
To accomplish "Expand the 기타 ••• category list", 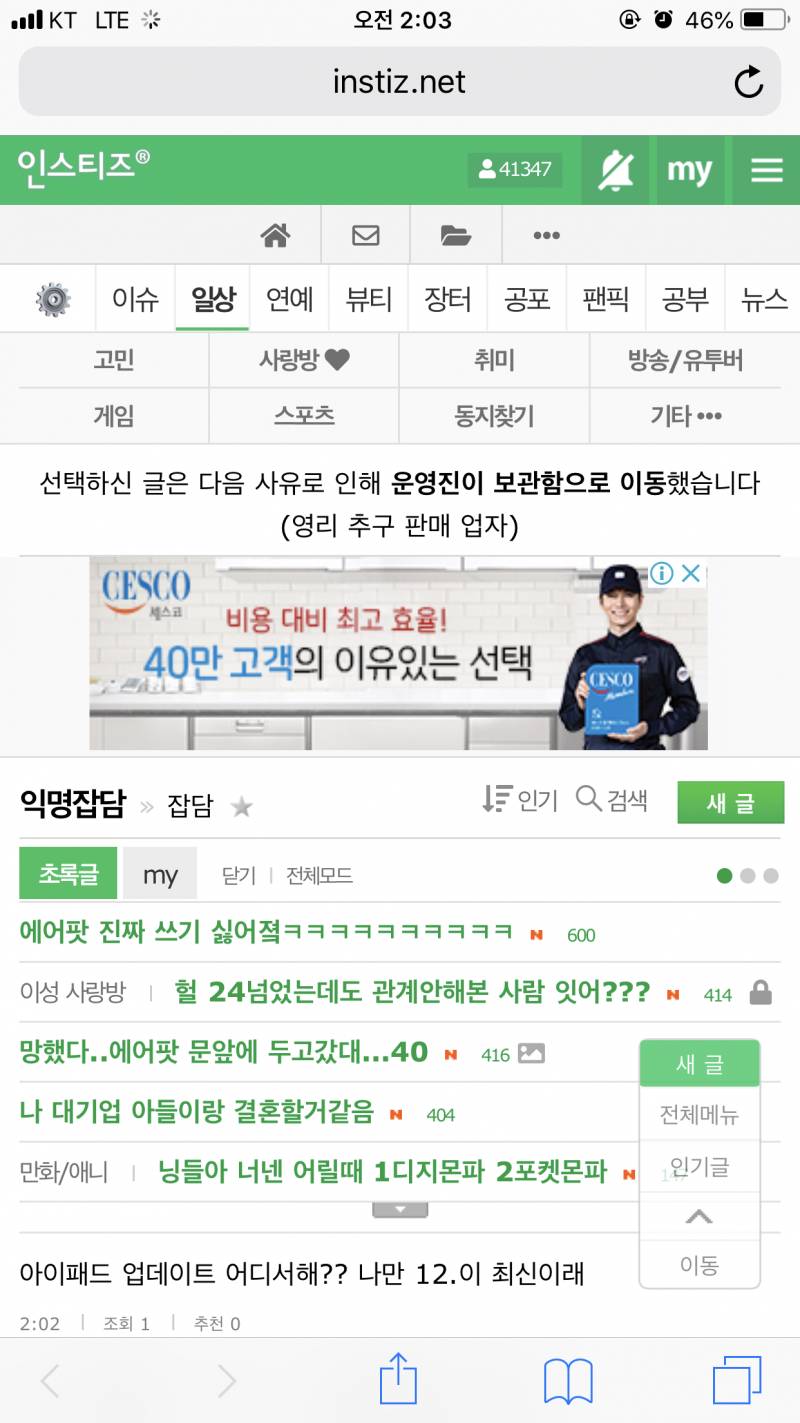I will 686,415.
